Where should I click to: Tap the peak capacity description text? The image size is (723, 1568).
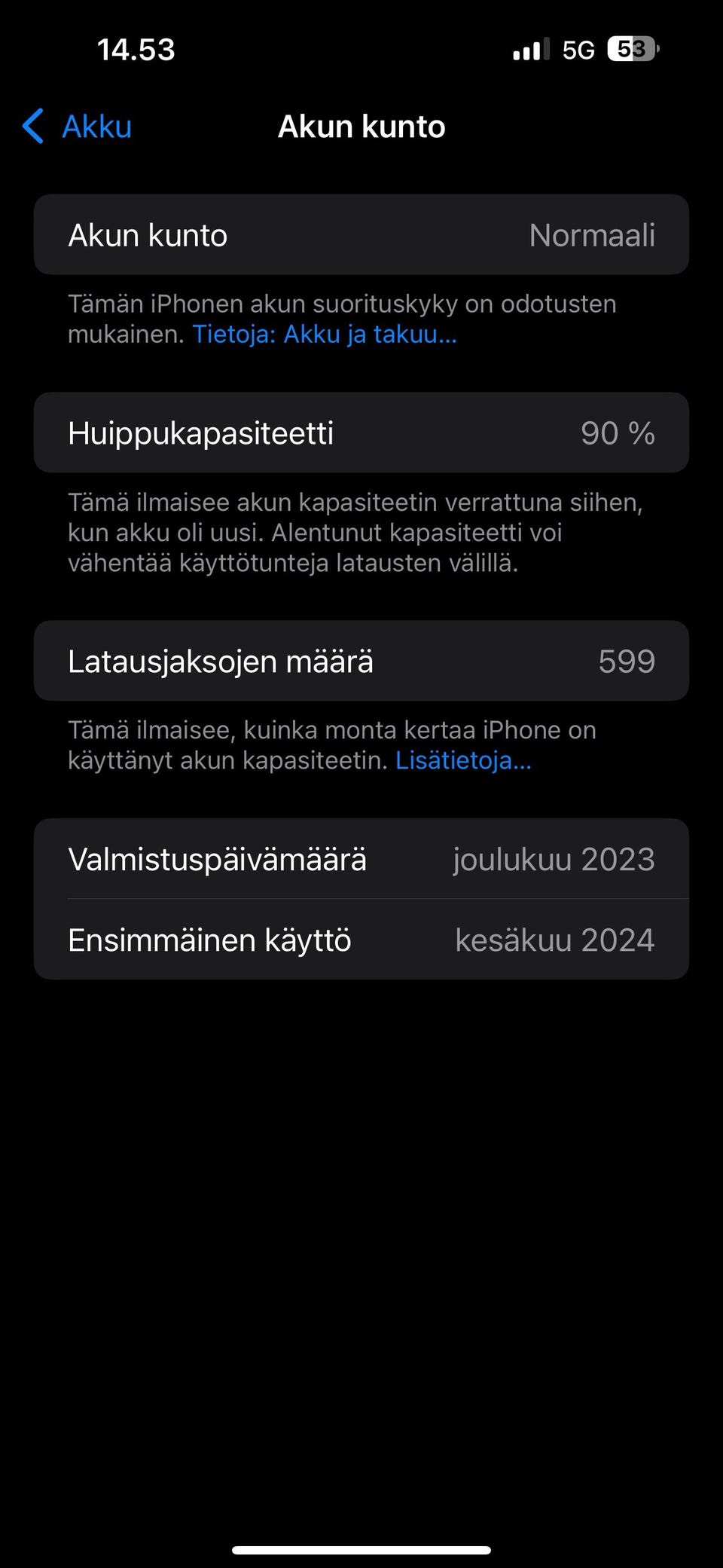point(354,531)
